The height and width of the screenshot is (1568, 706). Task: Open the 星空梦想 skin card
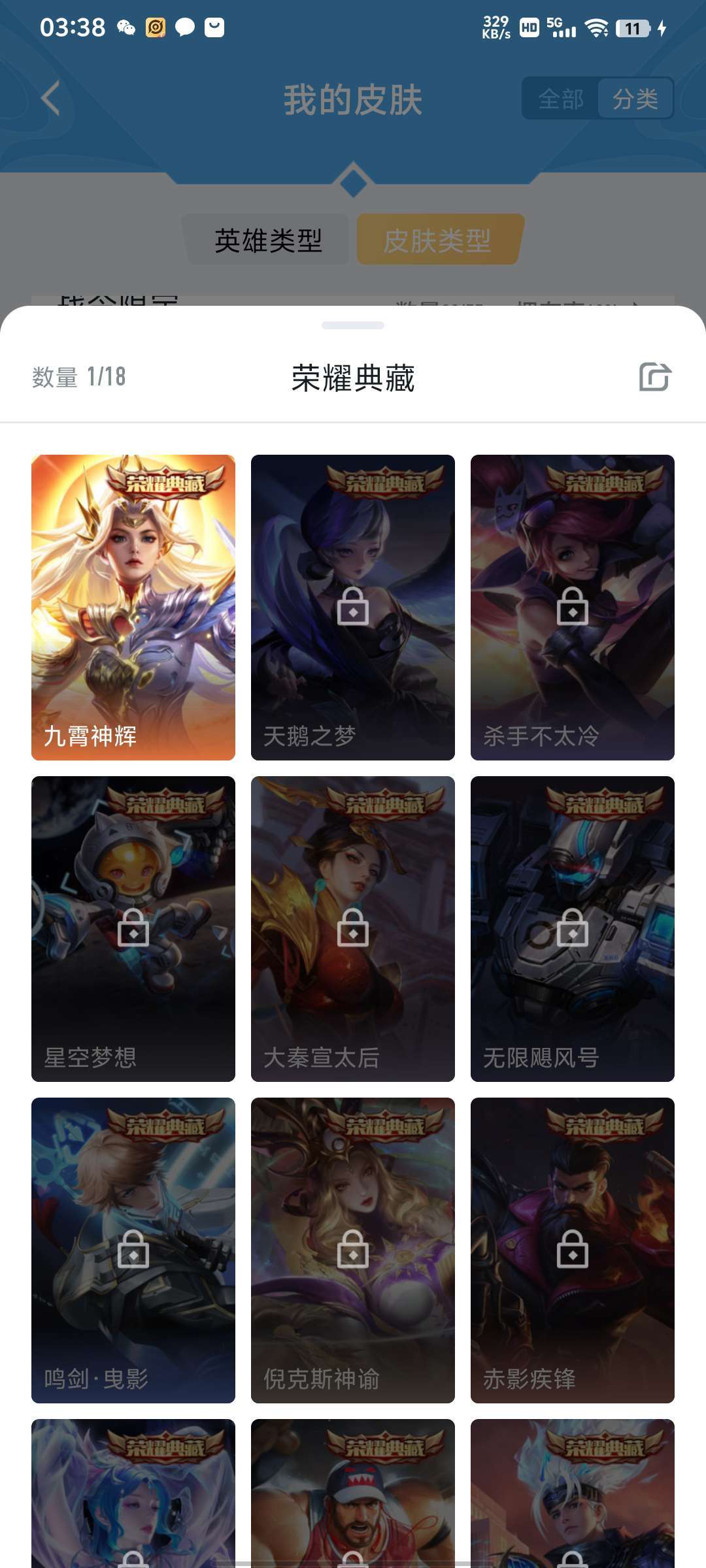coord(133,928)
